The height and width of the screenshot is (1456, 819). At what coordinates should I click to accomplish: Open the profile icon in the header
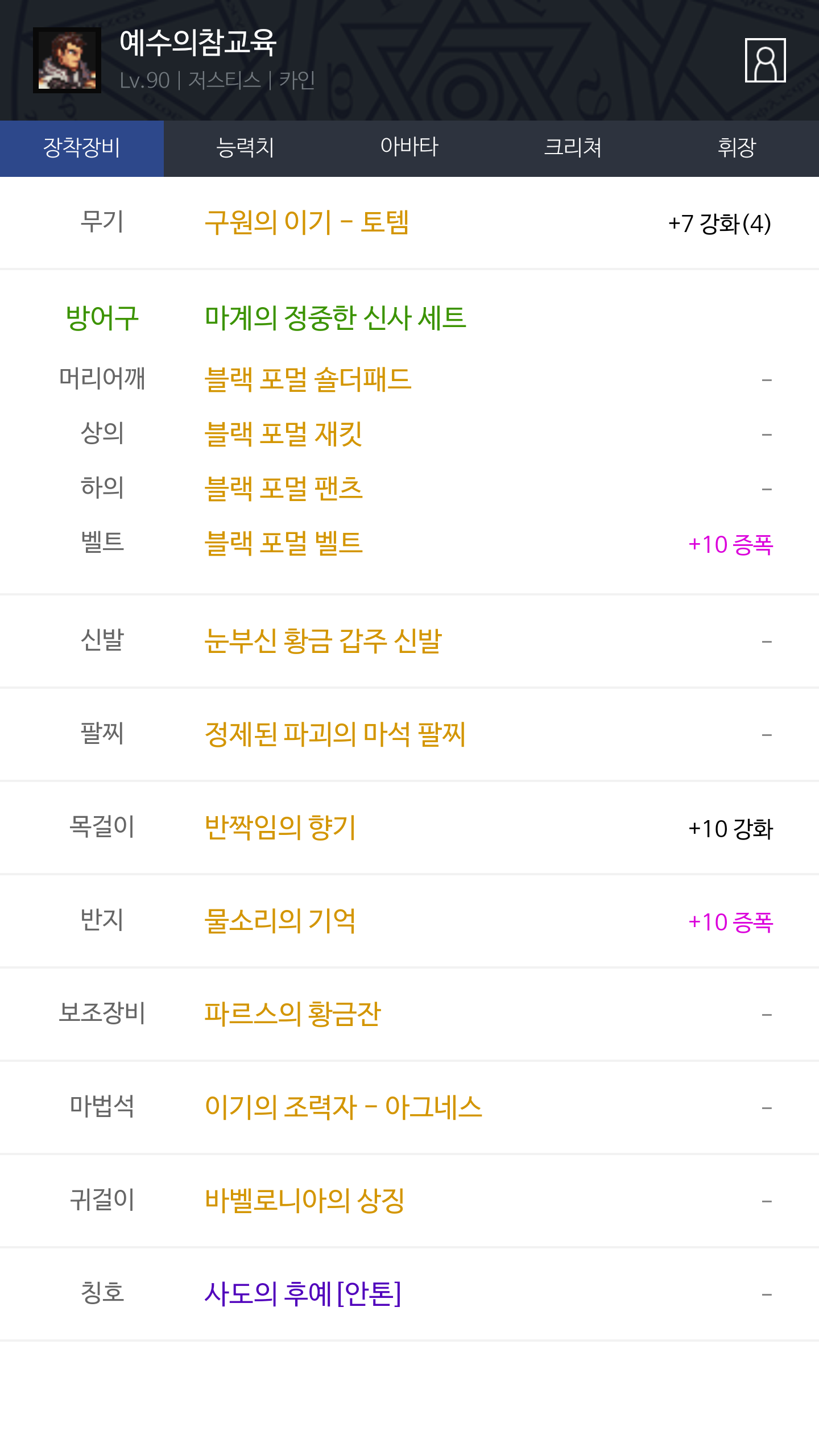click(x=765, y=60)
